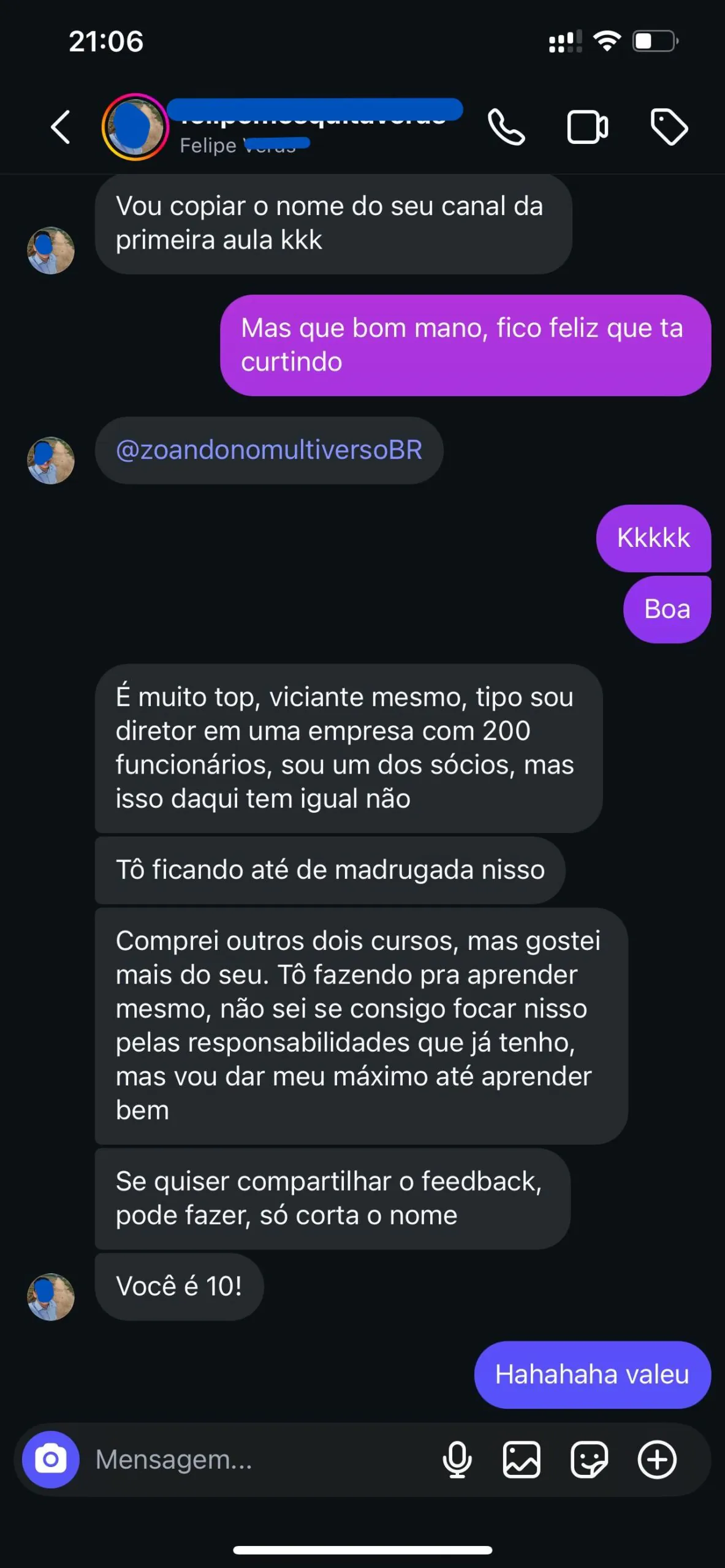
Task: Tap the profile picture in the chat header
Action: (136, 127)
